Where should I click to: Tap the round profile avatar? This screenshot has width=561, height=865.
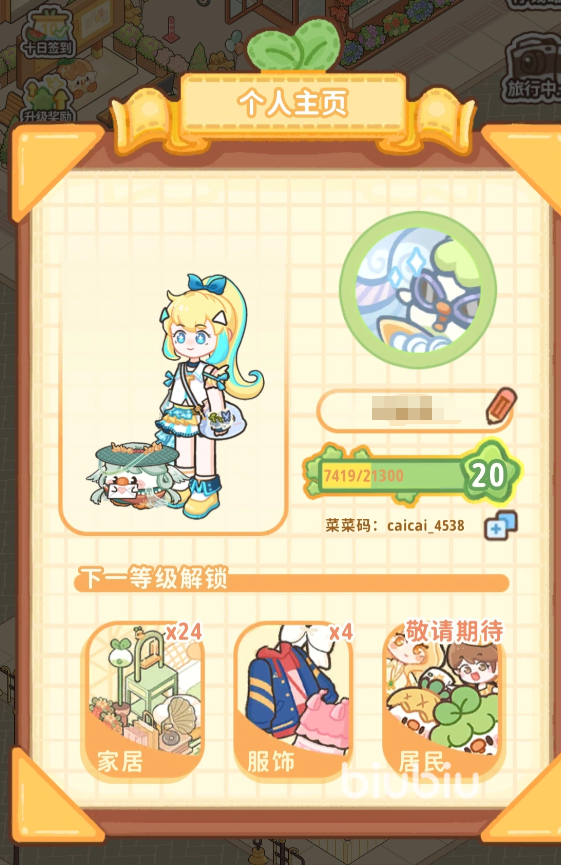418,290
